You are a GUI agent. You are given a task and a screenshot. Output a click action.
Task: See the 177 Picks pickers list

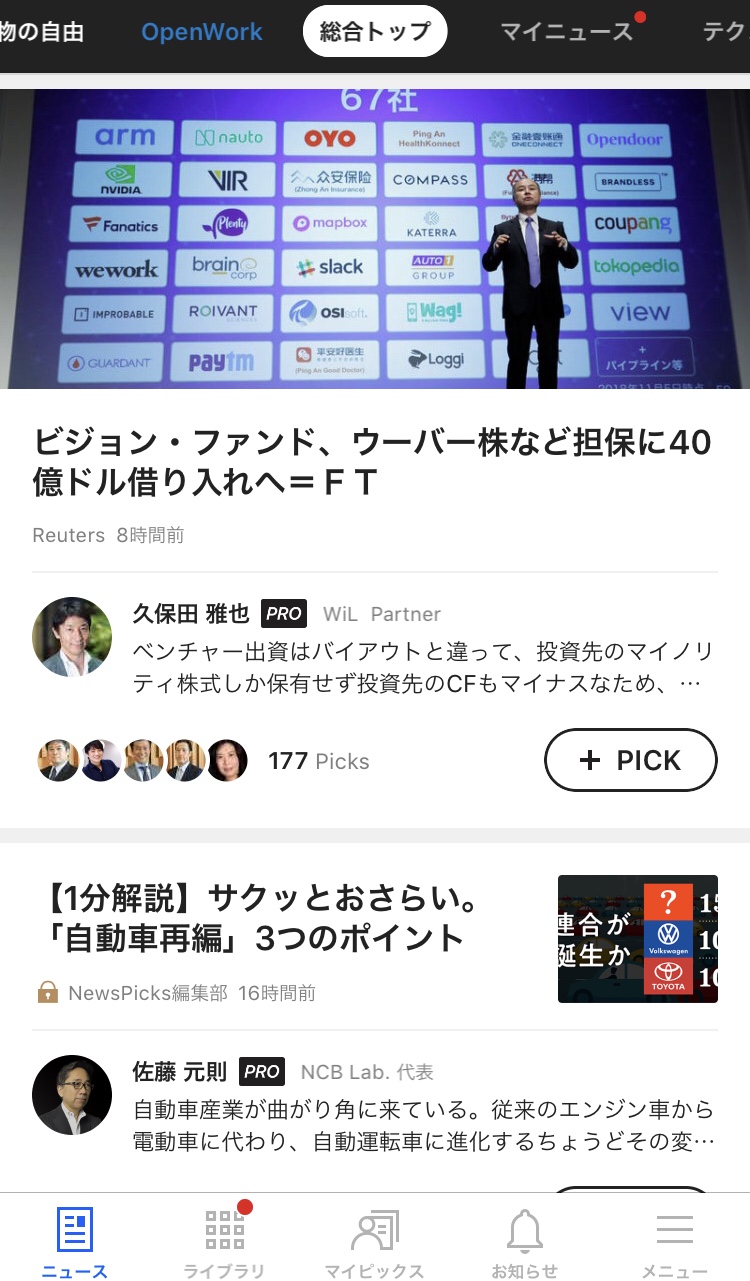click(x=318, y=761)
